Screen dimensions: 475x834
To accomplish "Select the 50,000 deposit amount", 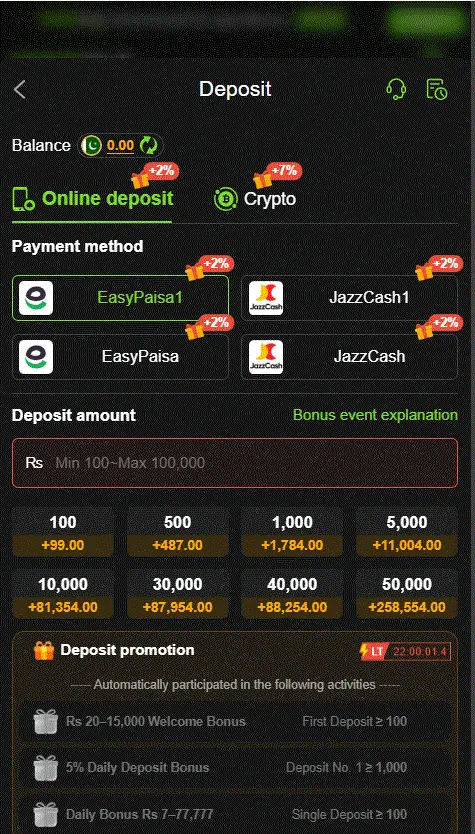I will point(407,594).
